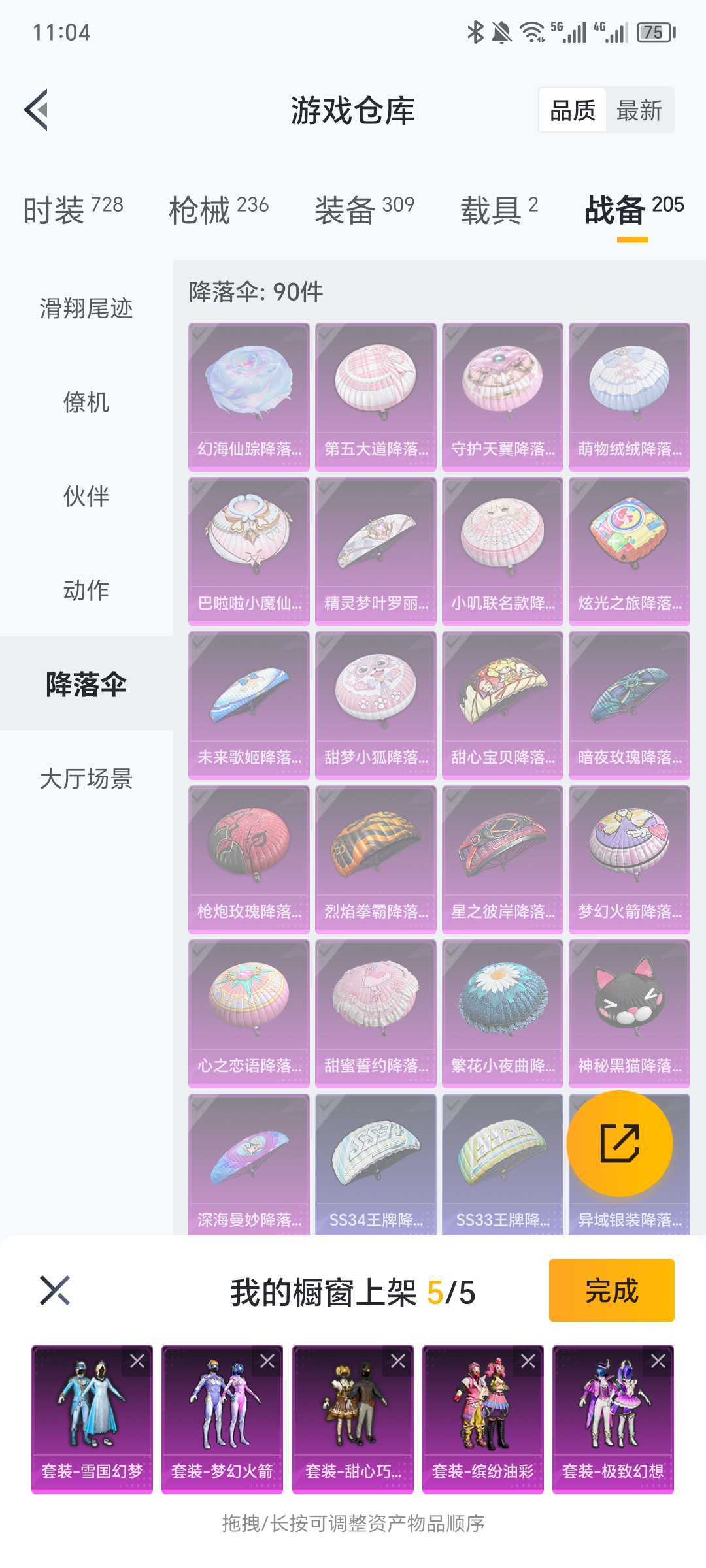The image size is (706, 1568).
Task: Switch to the 时装 tab
Action: (x=73, y=210)
